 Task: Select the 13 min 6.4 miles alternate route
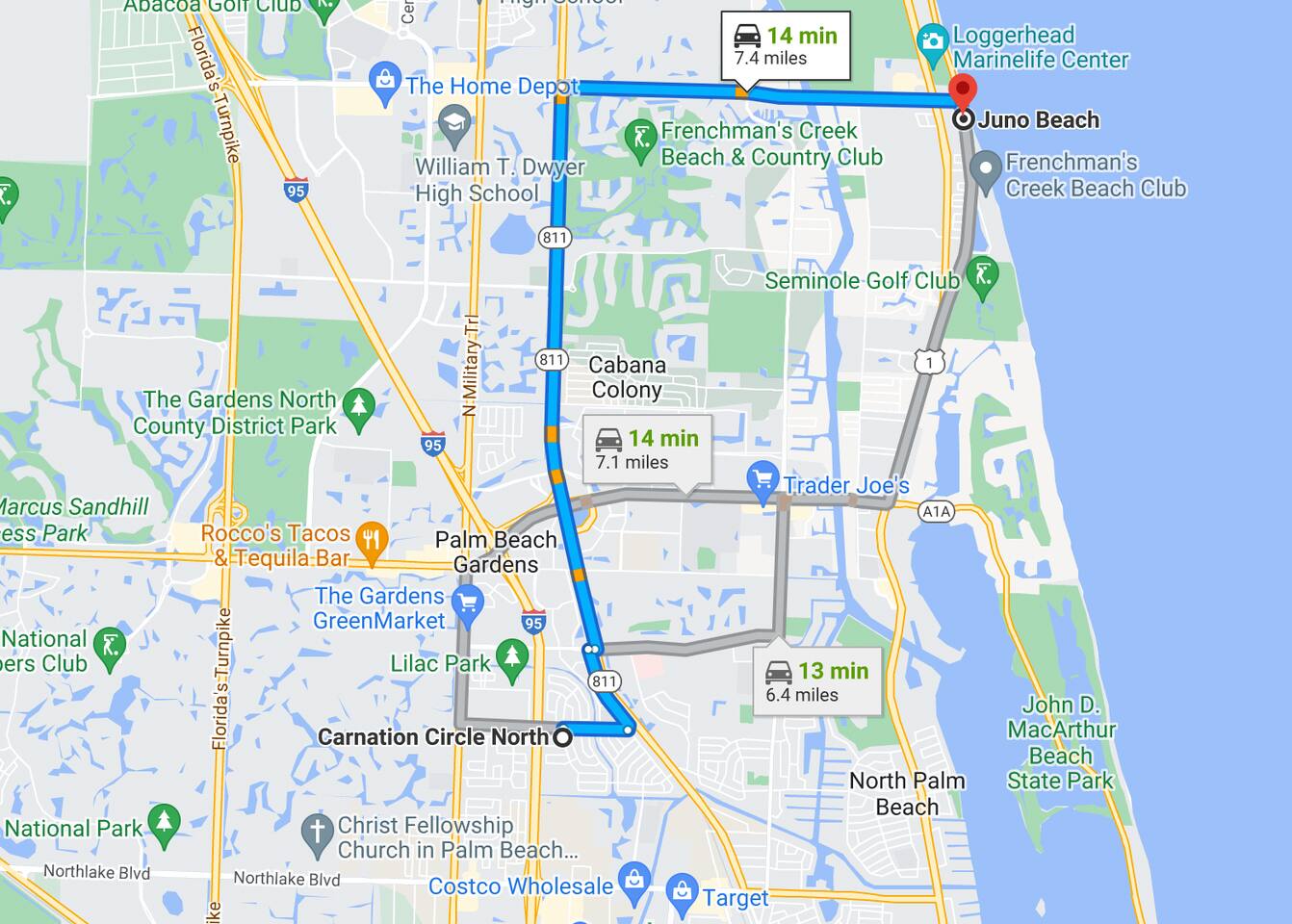pos(816,681)
